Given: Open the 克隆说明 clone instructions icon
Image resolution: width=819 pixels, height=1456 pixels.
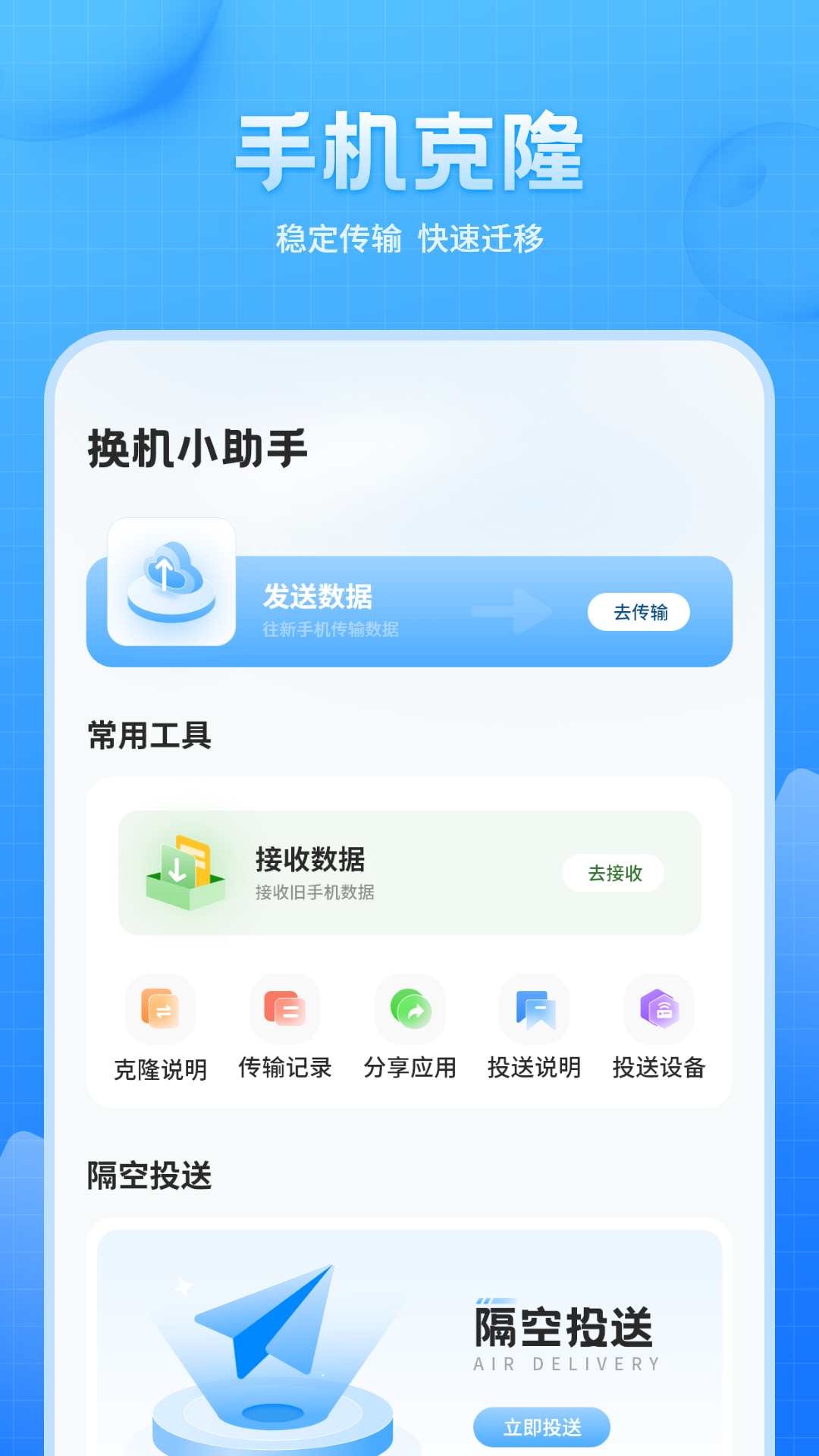Looking at the screenshot, I should pyautogui.click(x=159, y=1009).
